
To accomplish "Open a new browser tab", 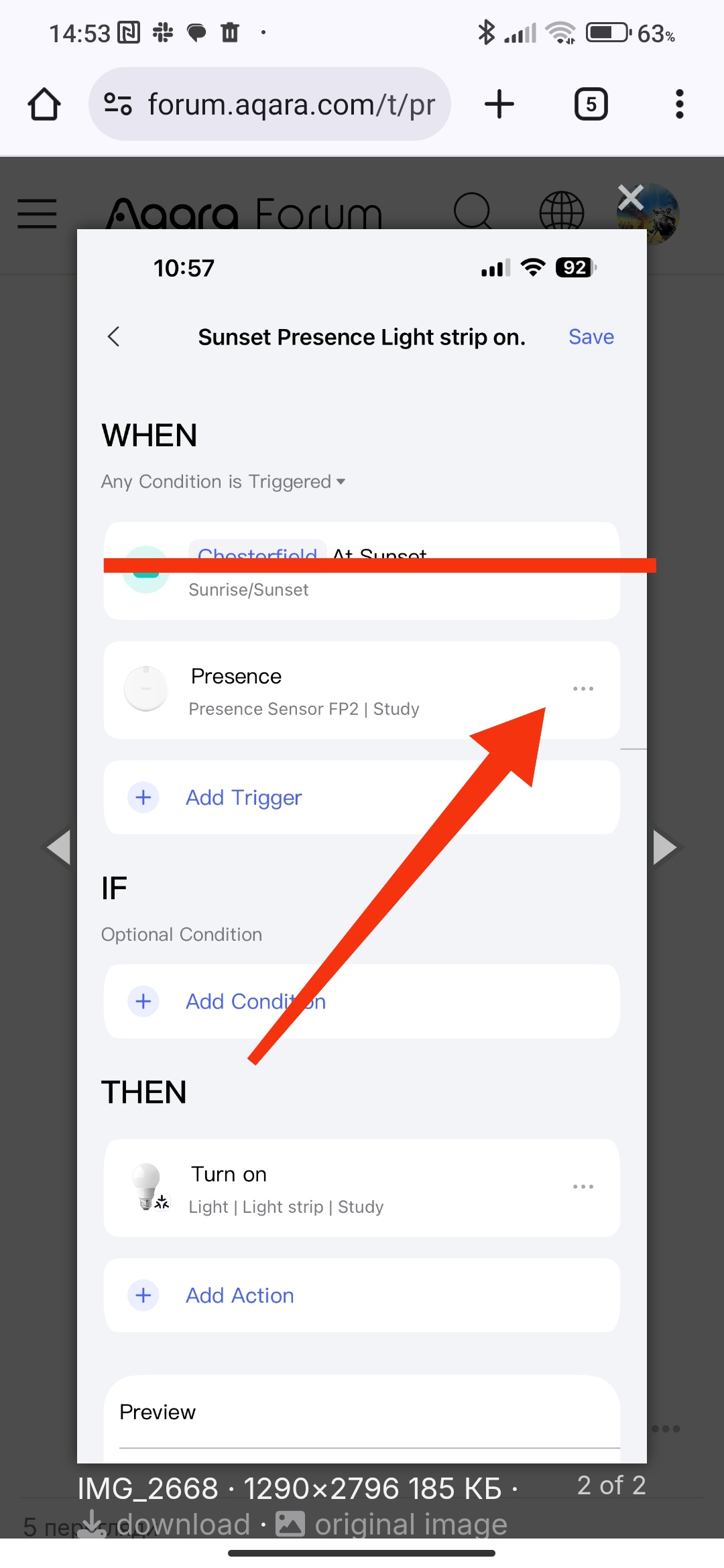I will (499, 105).
